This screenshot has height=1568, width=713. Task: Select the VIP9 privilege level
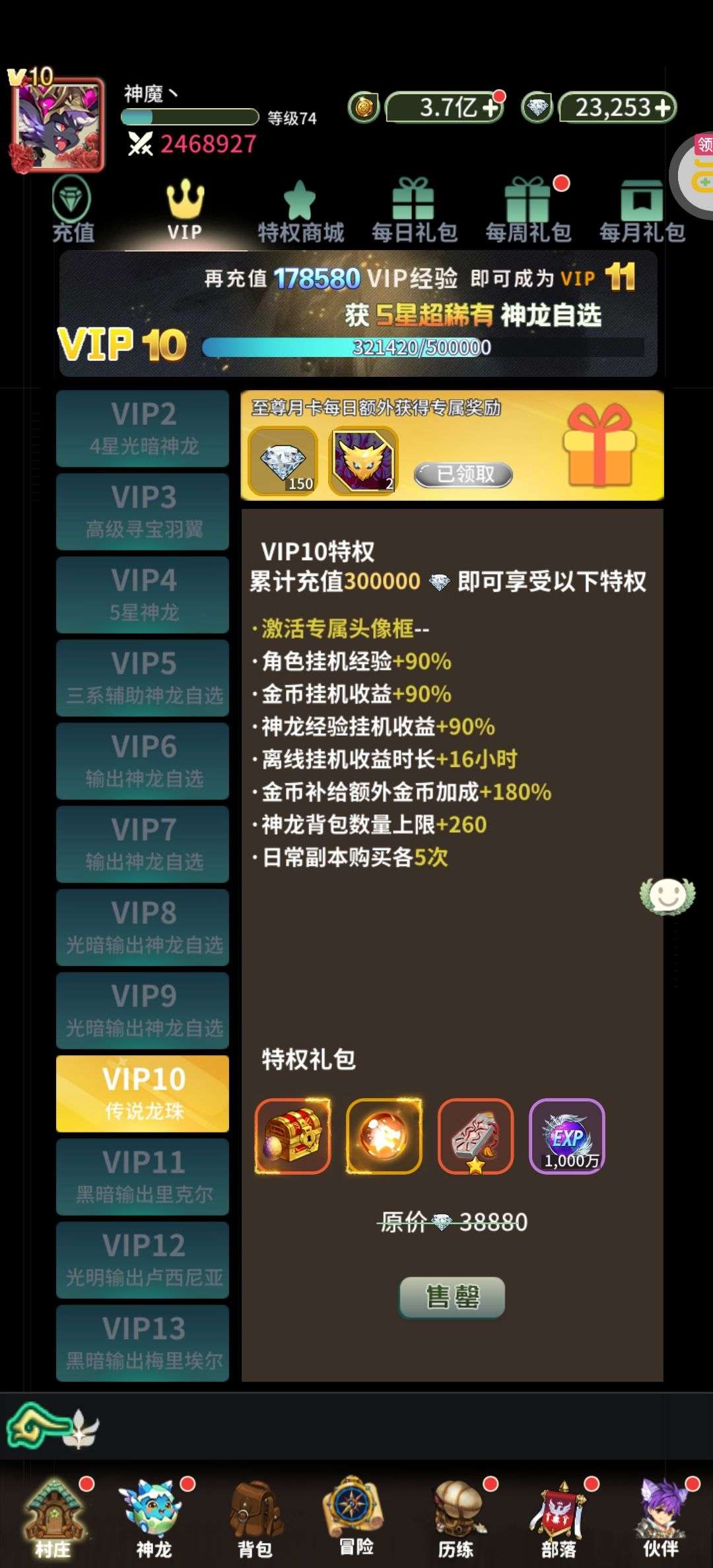[143, 1010]
